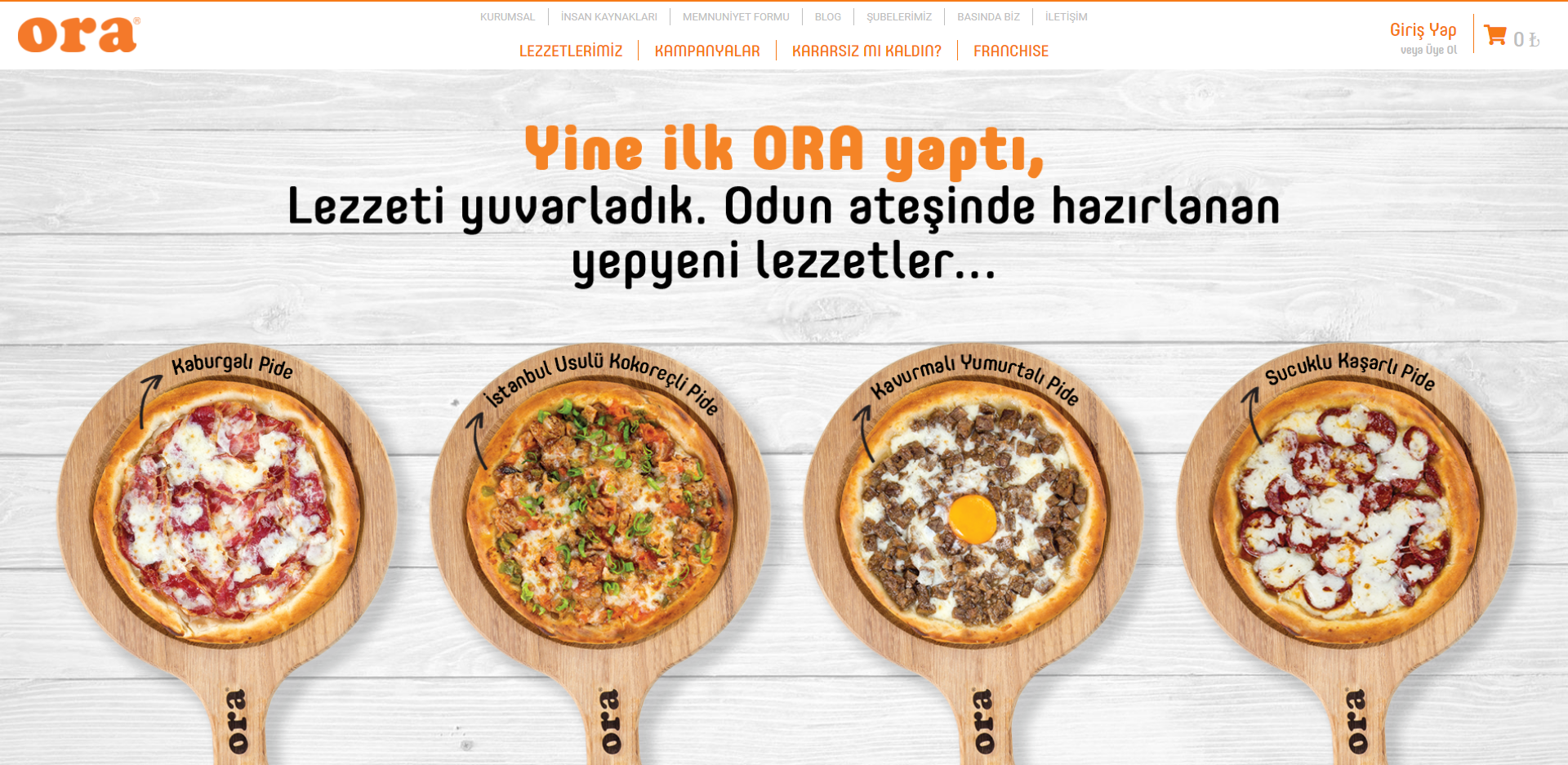Open Basında Biz page

click(x=988, y=17)
